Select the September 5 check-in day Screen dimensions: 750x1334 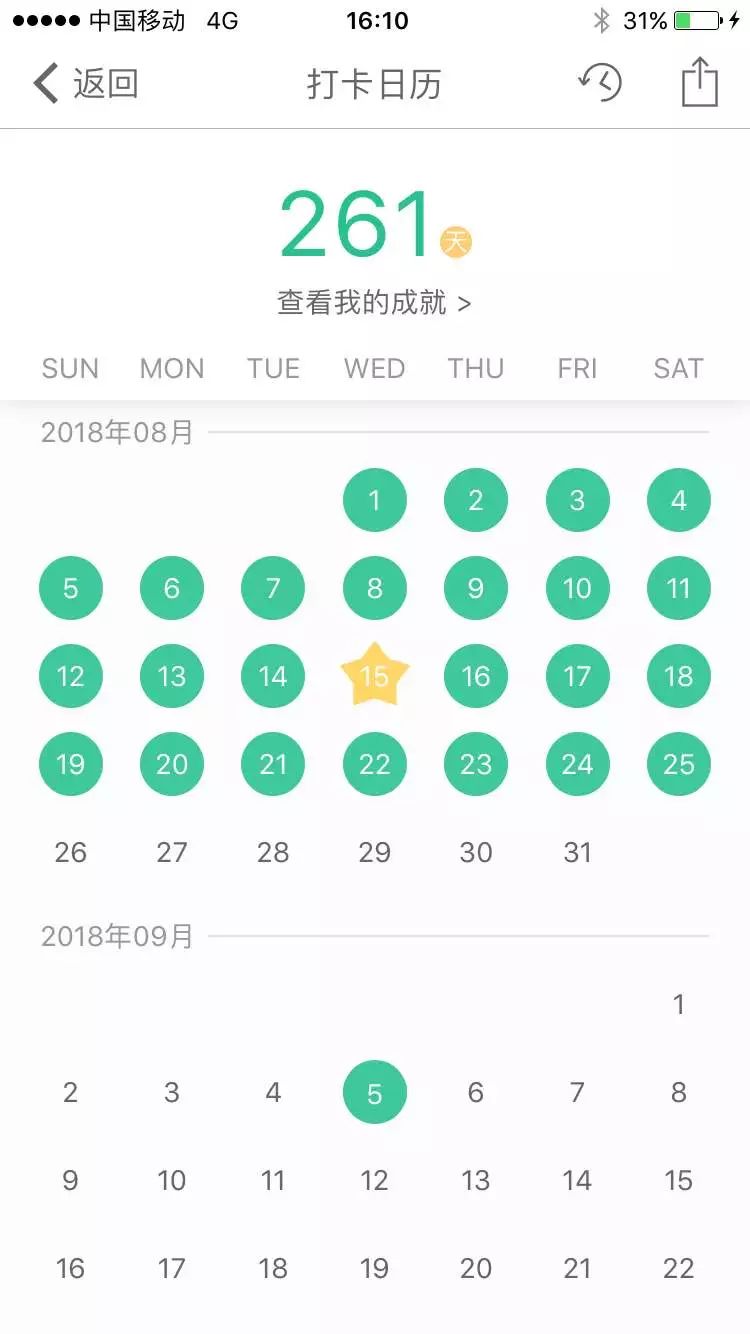[x=375, y=1093]
